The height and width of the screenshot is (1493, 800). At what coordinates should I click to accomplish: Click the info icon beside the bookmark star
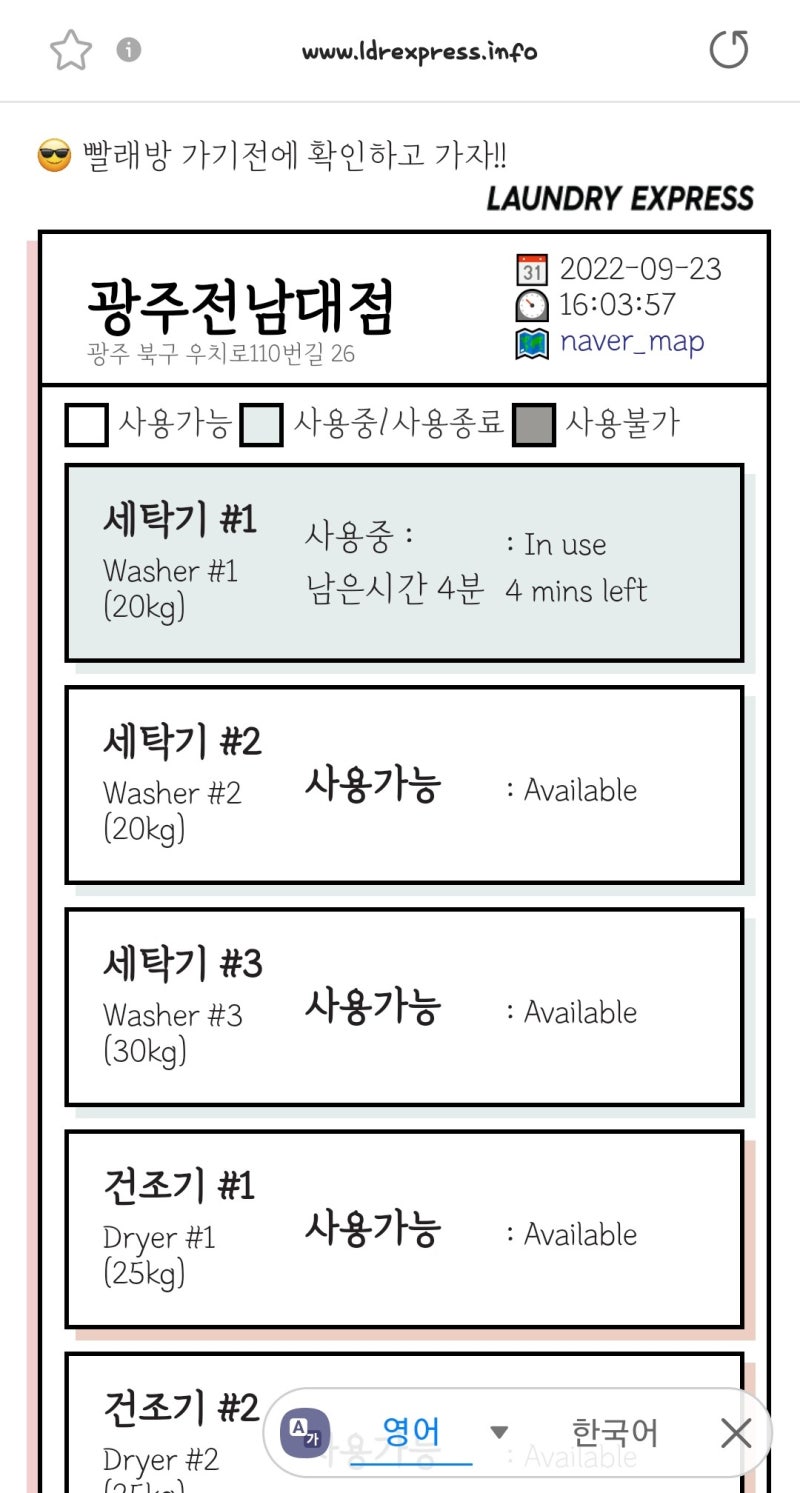click(x=128, y=48)
